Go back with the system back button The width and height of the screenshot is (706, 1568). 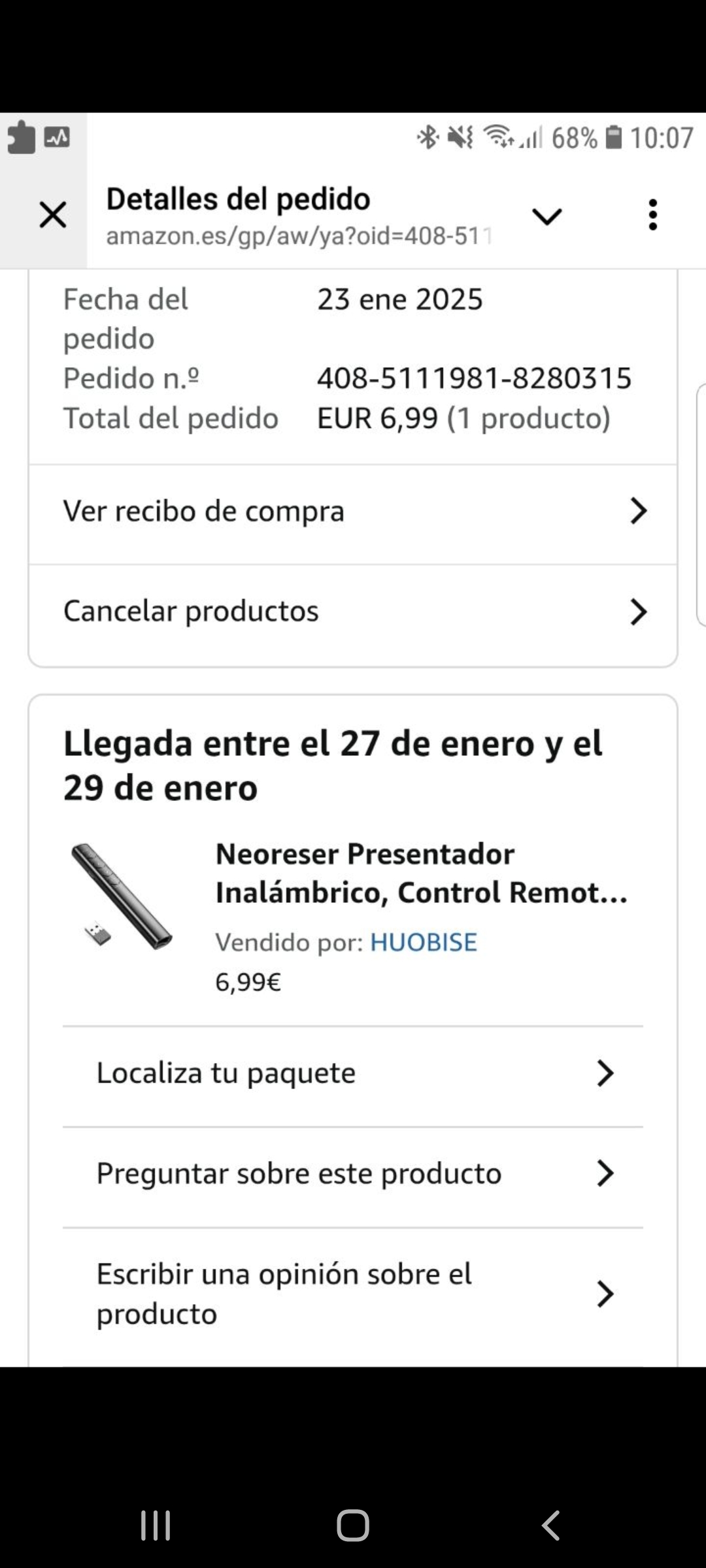point(550,1526)
